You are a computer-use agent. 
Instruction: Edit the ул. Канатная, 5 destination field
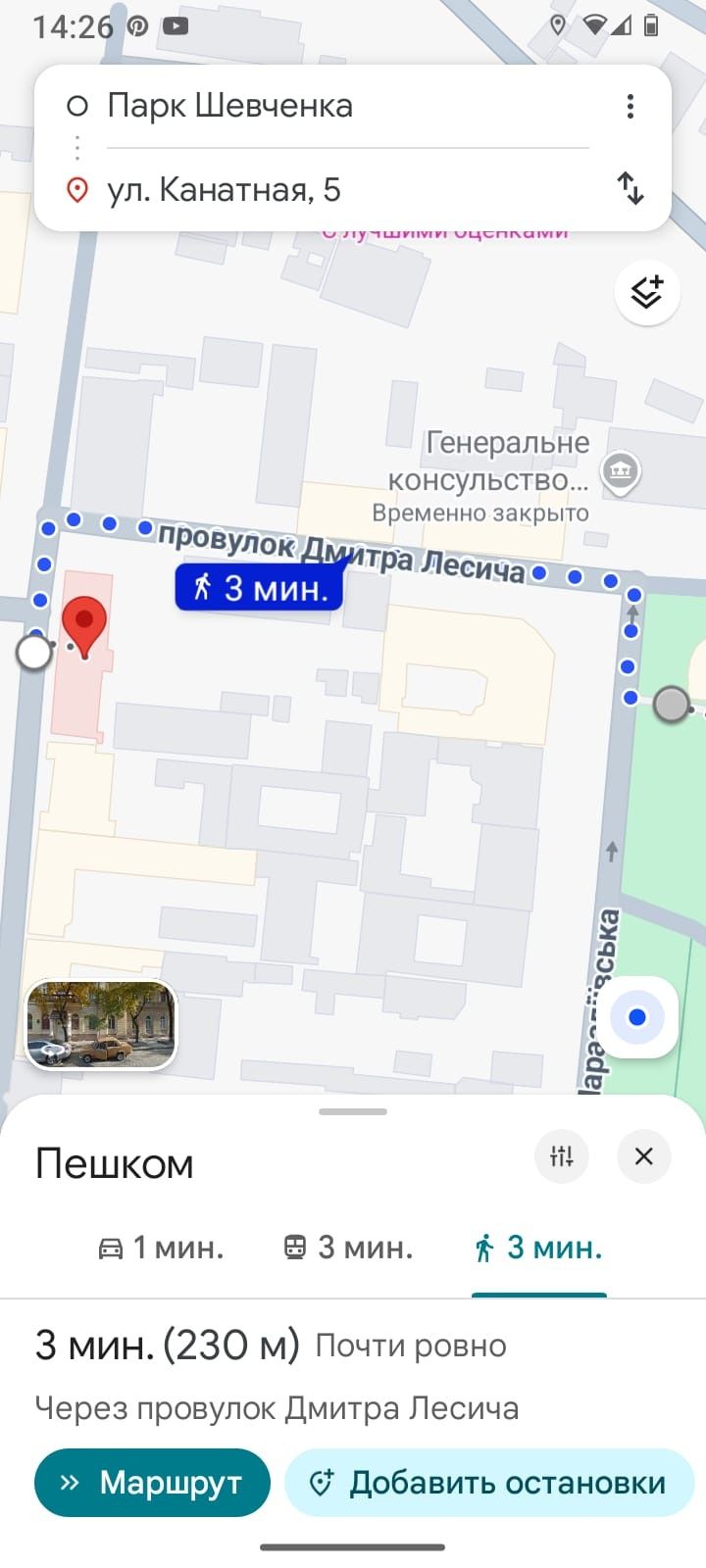pyautogui.click(x=294, y=189)
